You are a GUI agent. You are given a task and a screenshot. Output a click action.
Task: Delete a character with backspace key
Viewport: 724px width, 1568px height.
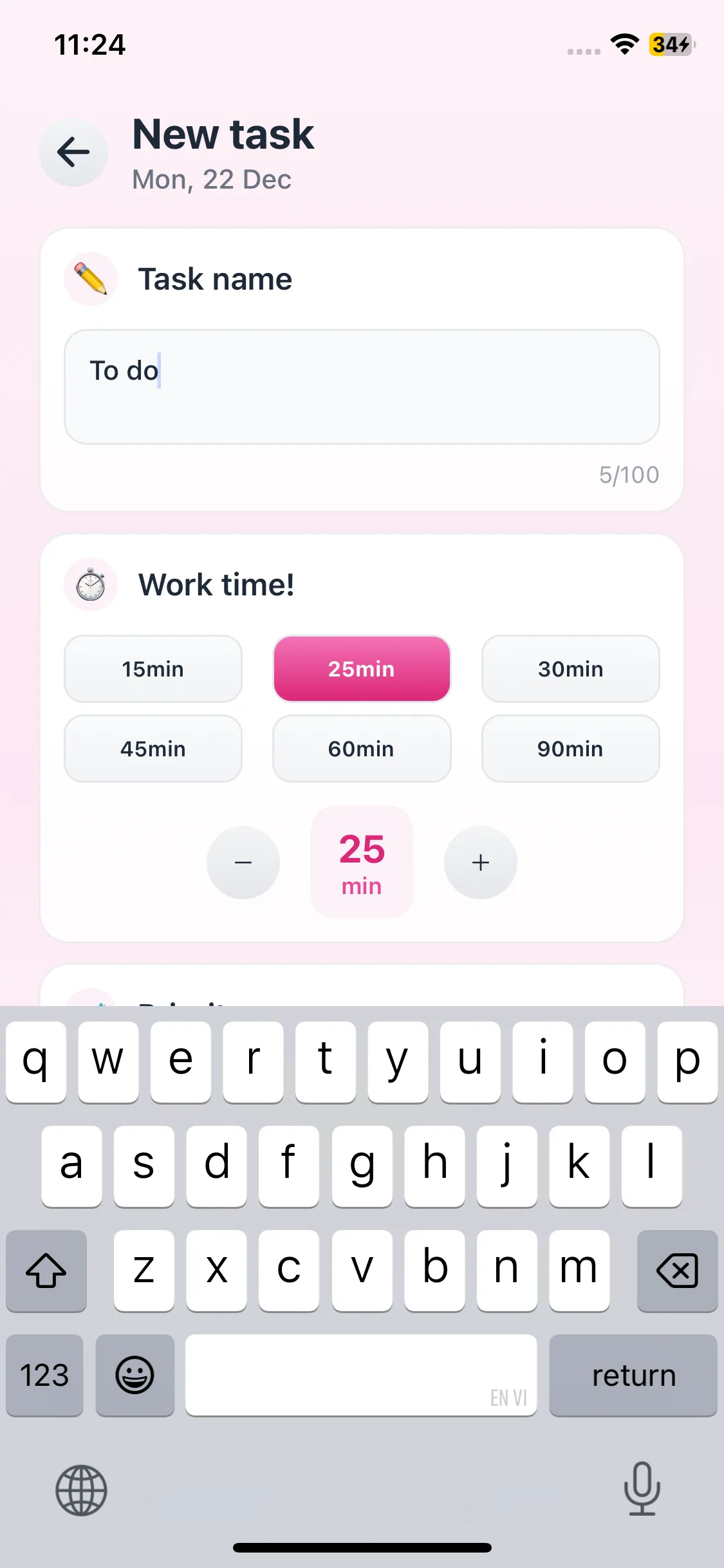click(x=677, y=1271)
